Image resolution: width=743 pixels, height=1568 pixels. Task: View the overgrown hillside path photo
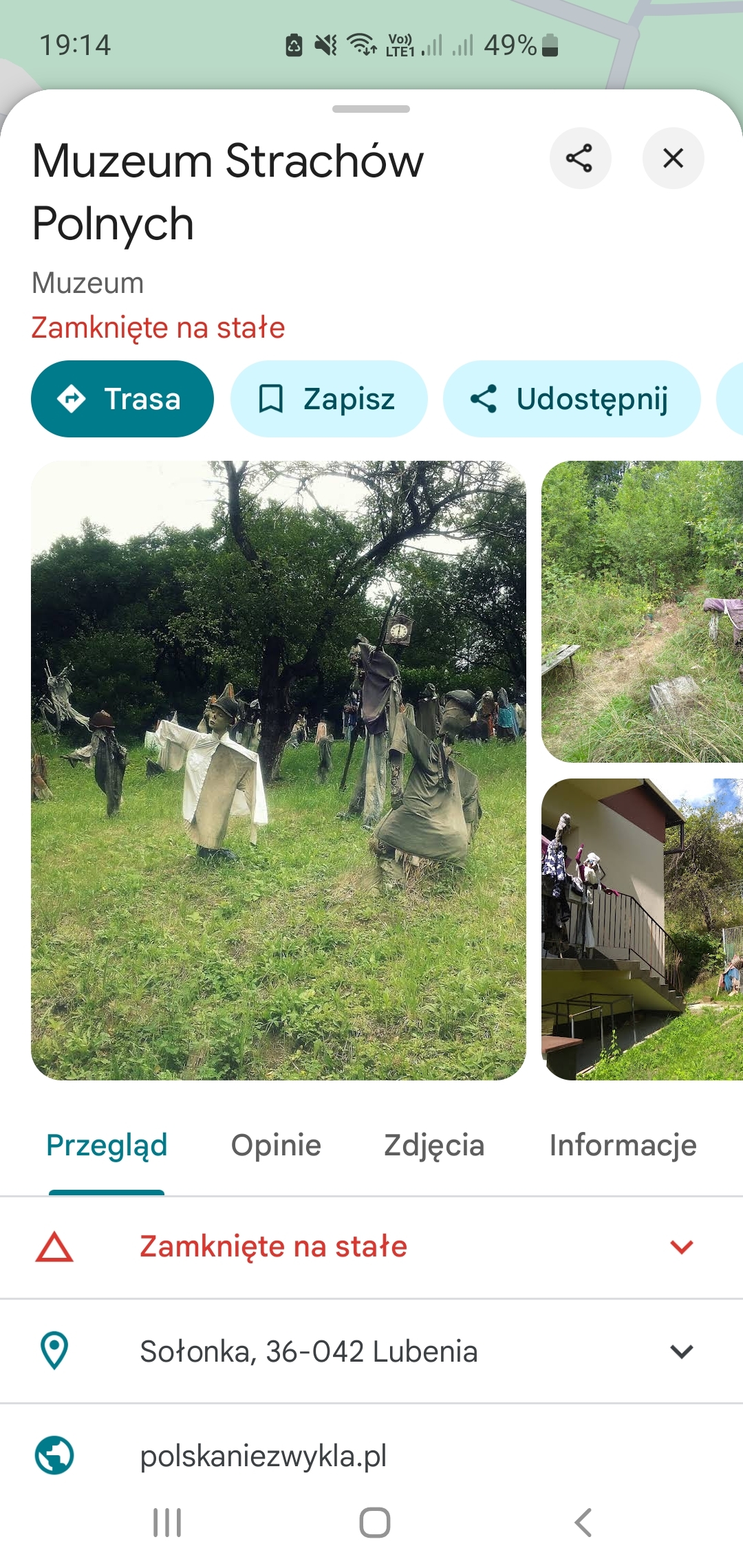(x=642, y=611)
